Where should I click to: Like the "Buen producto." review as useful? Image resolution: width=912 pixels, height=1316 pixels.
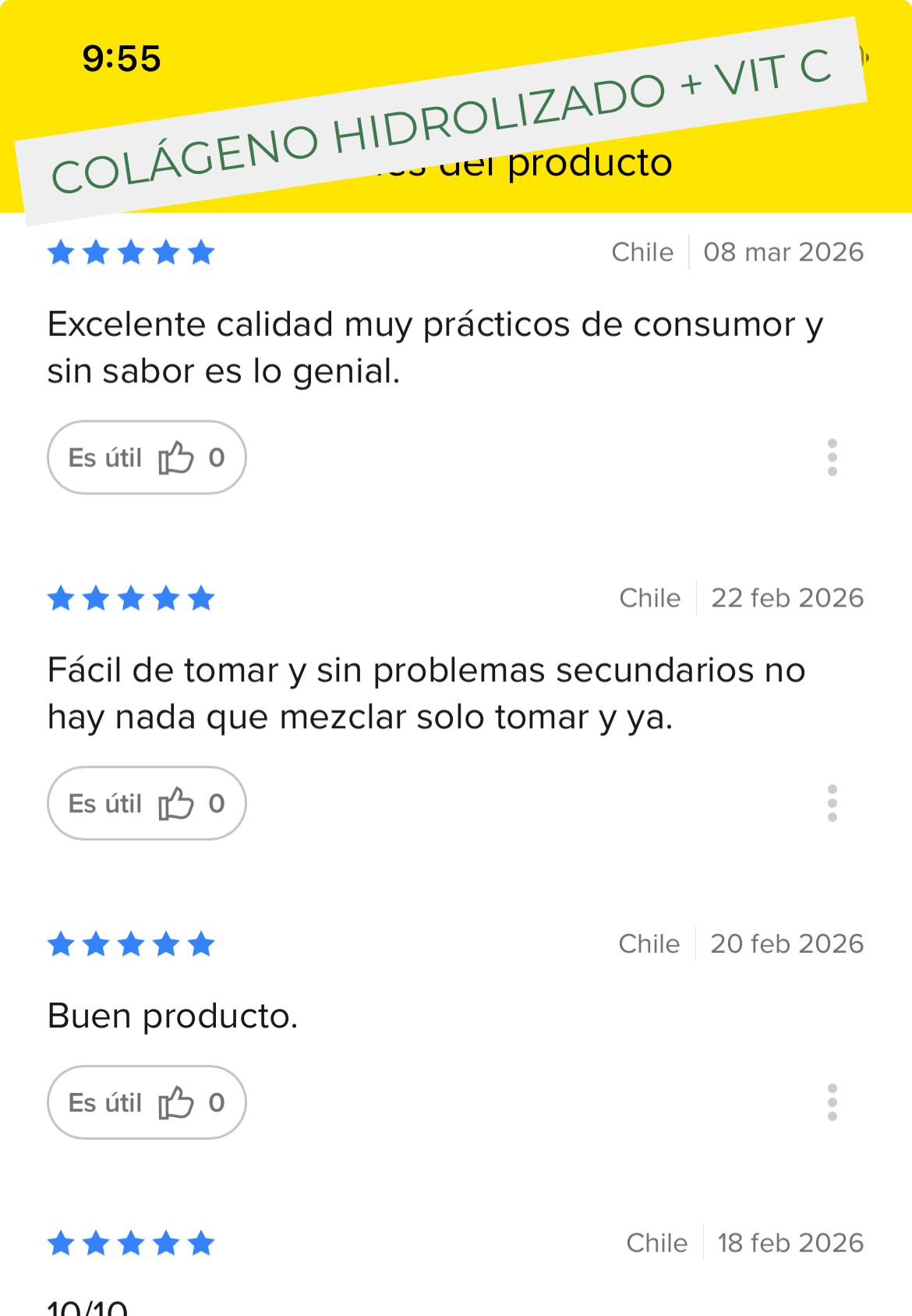[147, 1102]
